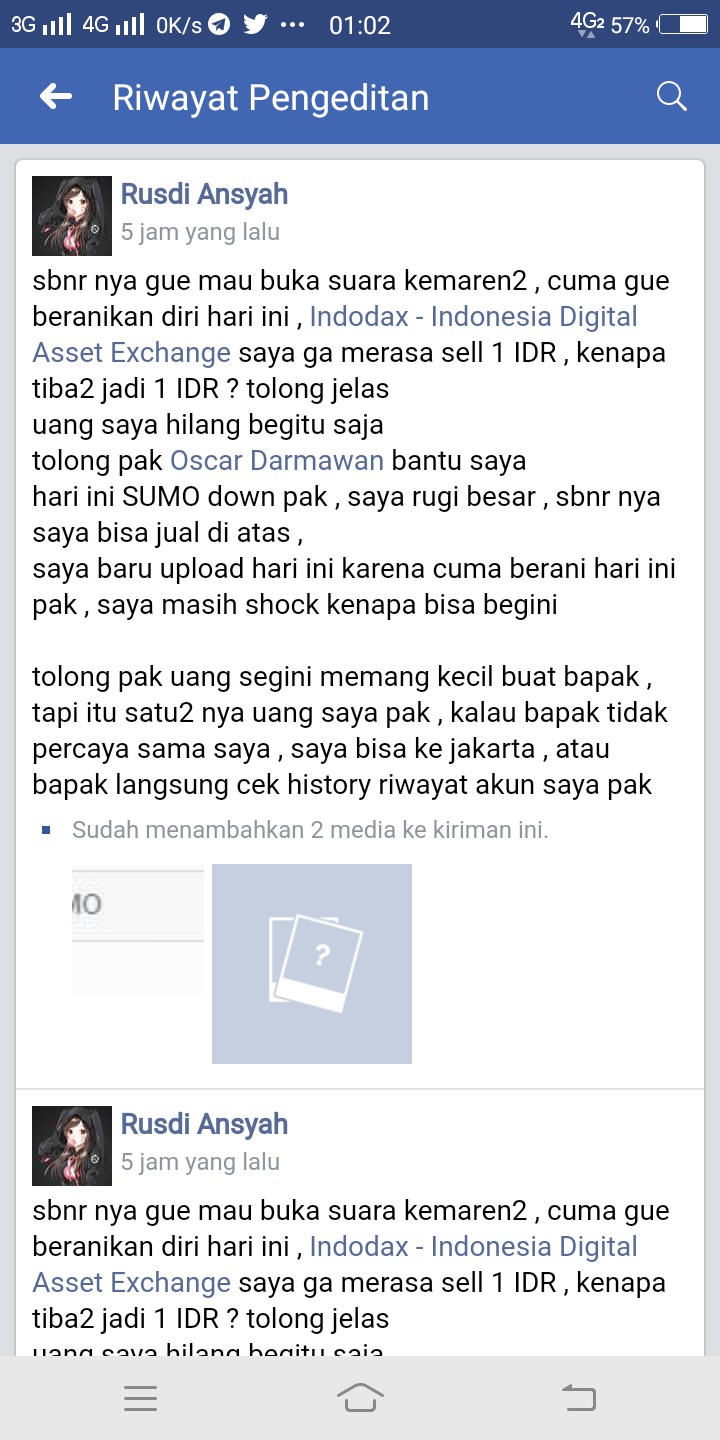Tap the system back button
Screen dimensions: 720x1440
(579, 1398)
